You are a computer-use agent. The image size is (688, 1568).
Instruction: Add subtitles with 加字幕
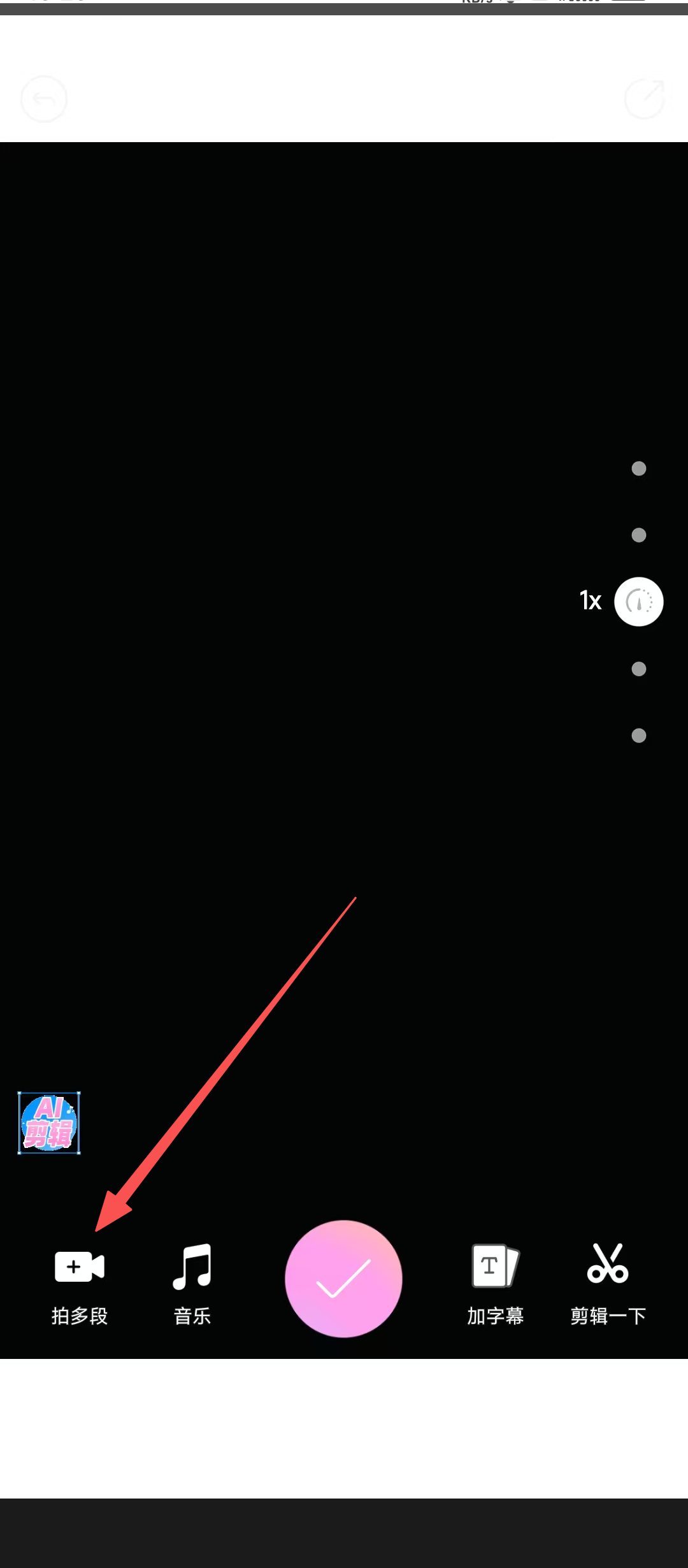(x=495, y=1281)
